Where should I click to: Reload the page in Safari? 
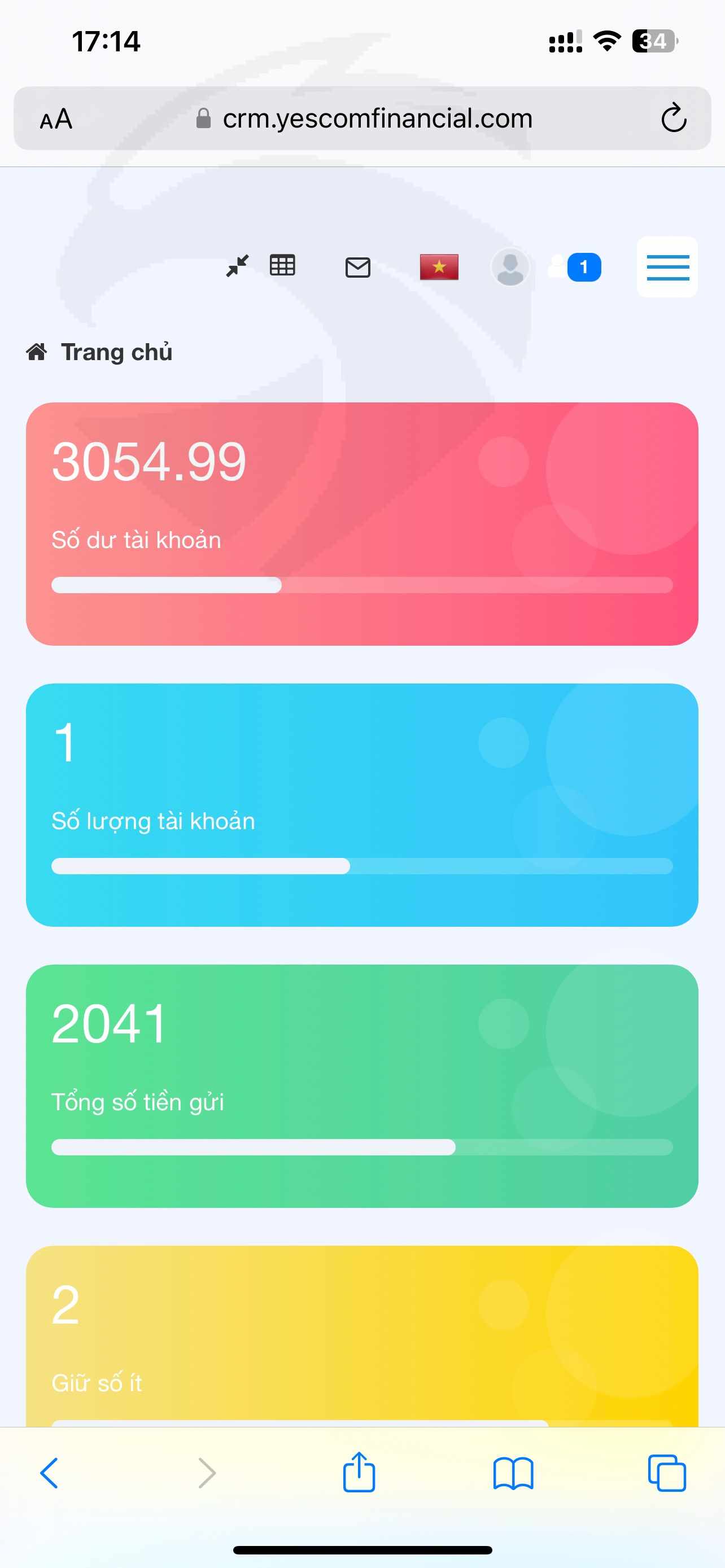point(674,118)
